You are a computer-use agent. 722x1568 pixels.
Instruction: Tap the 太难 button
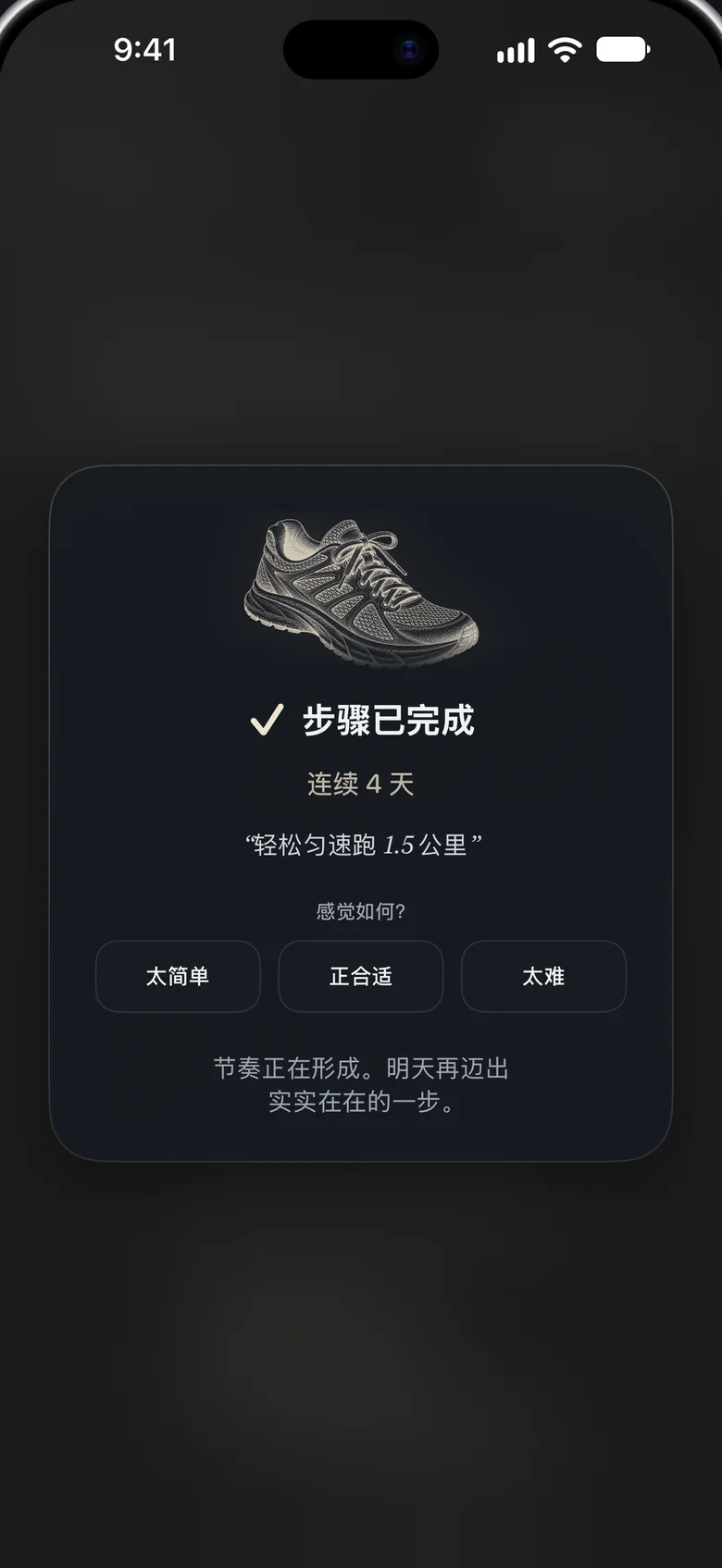tap(543, 976)
